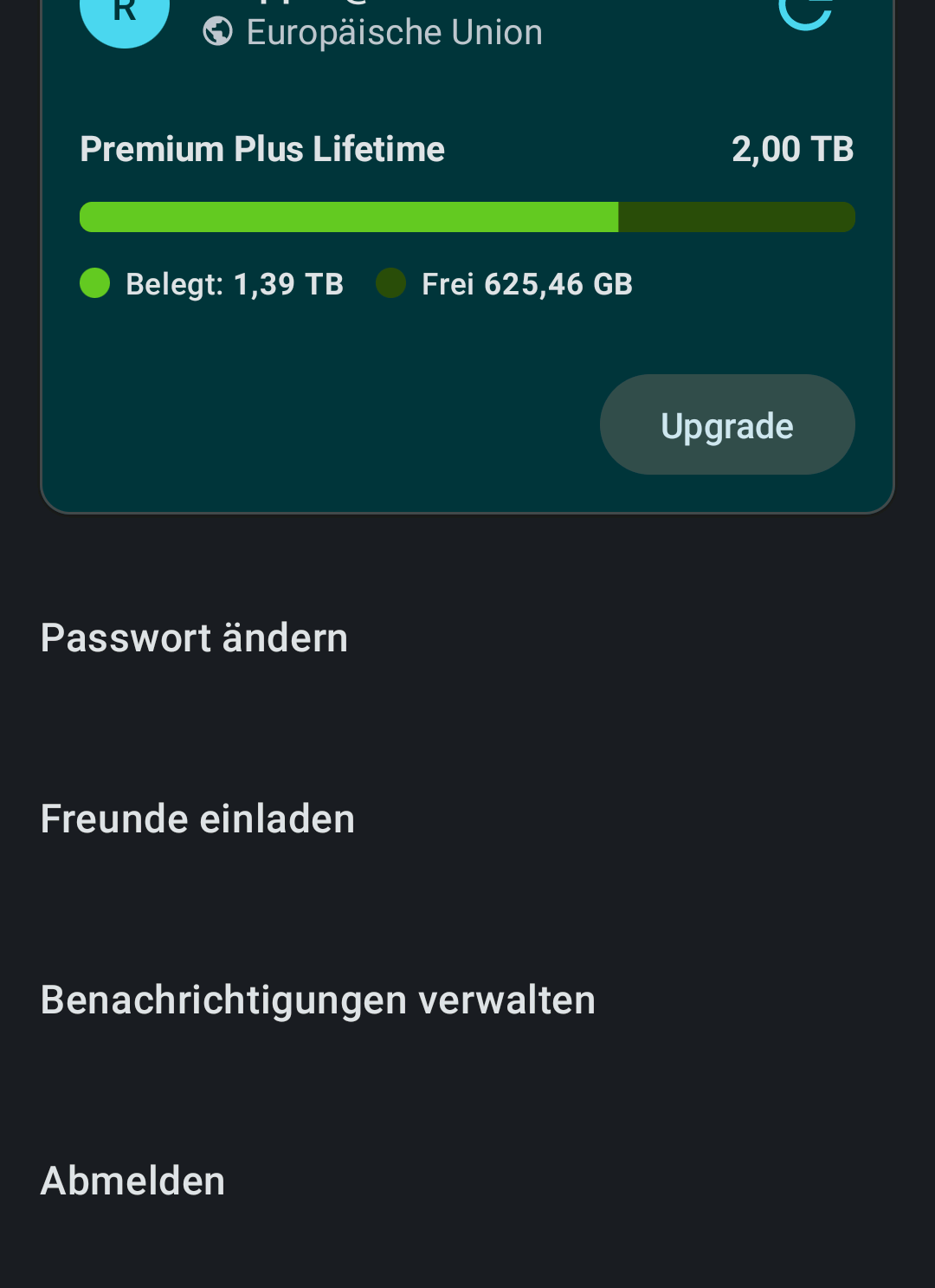Image resolution: width=935 pixels, height=1288 pixels.
Task: Tap "Abmelden" to log out
Action: [x=132, y=1181]
